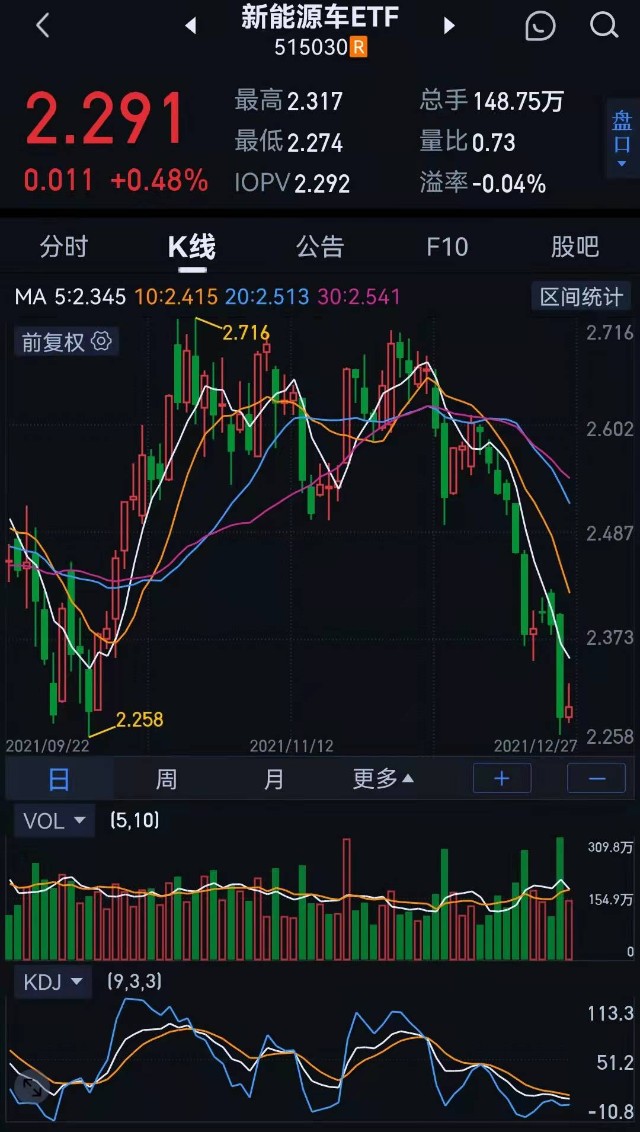Expand the 盘口 side panel

tap(622, 139)
